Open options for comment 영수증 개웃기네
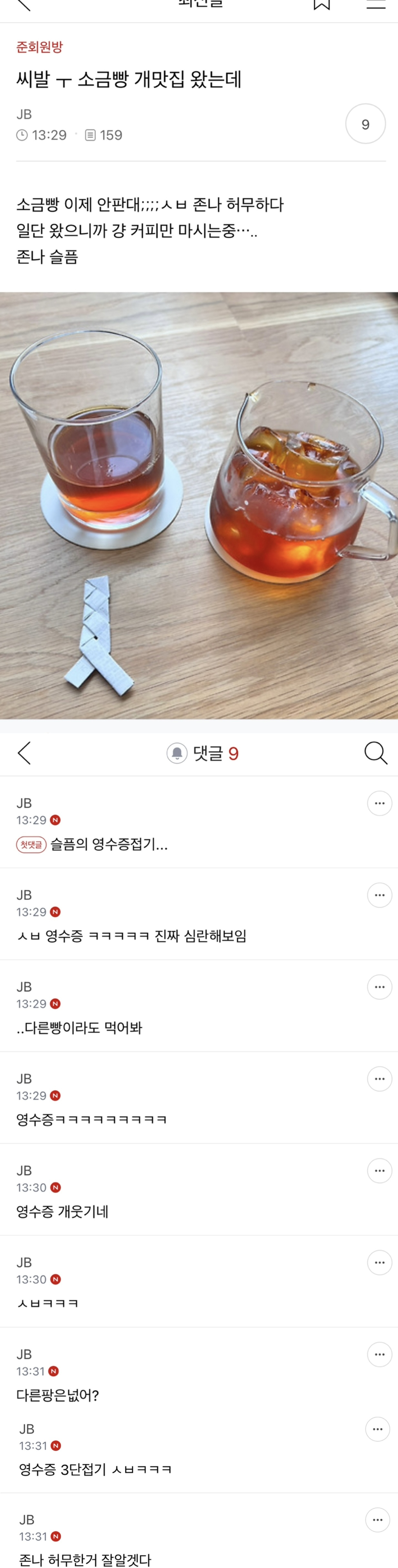The height and width of the screenshot is (1568, 398). [x=379, y=1171]
